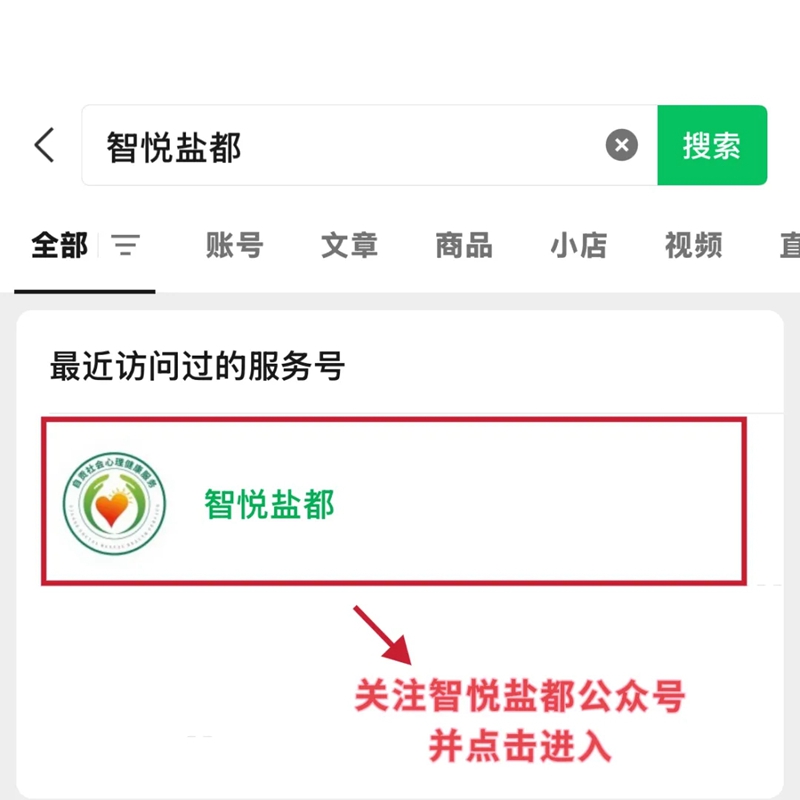The image size is (800, 800).
Task: Select the 全部 tab
Action: coord(60,245)
